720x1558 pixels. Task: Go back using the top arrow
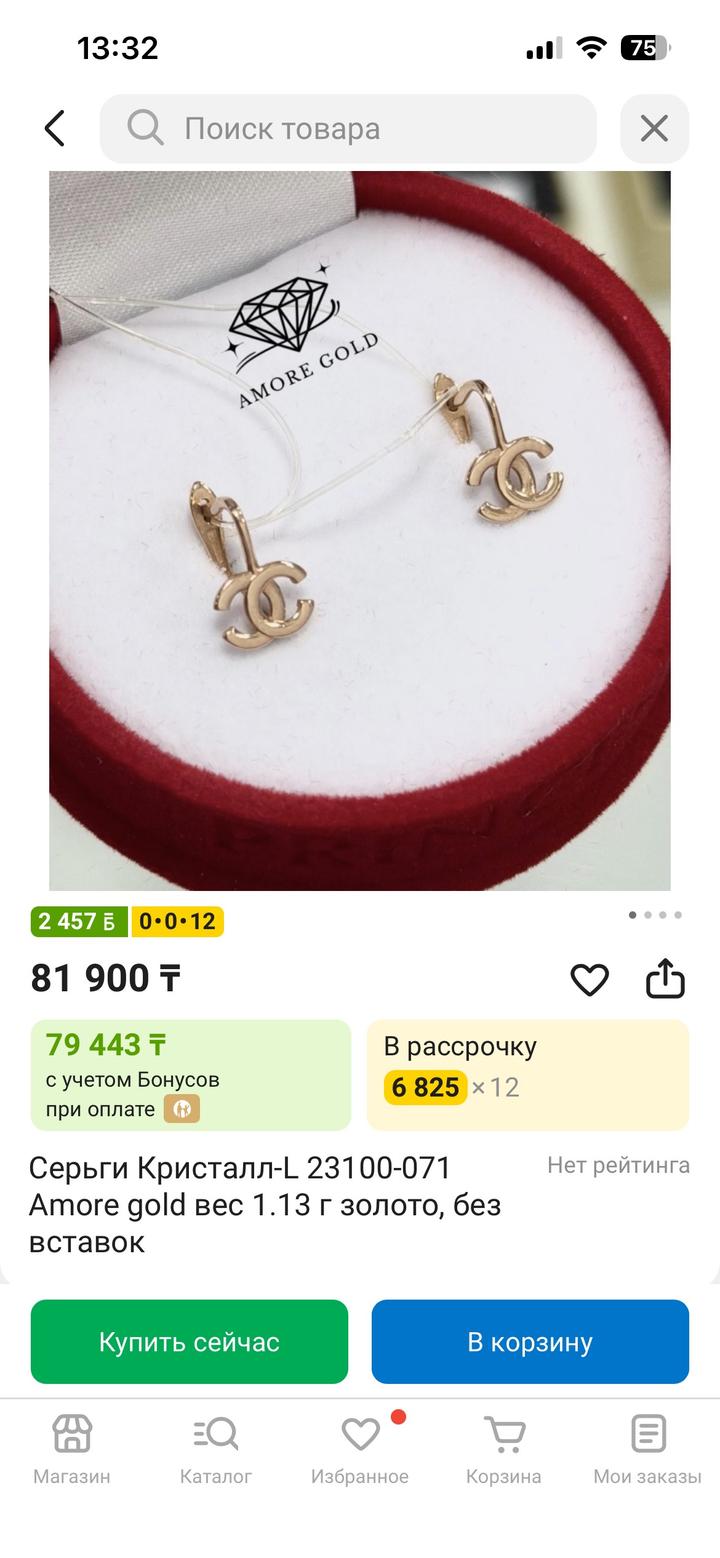(55, 128)
